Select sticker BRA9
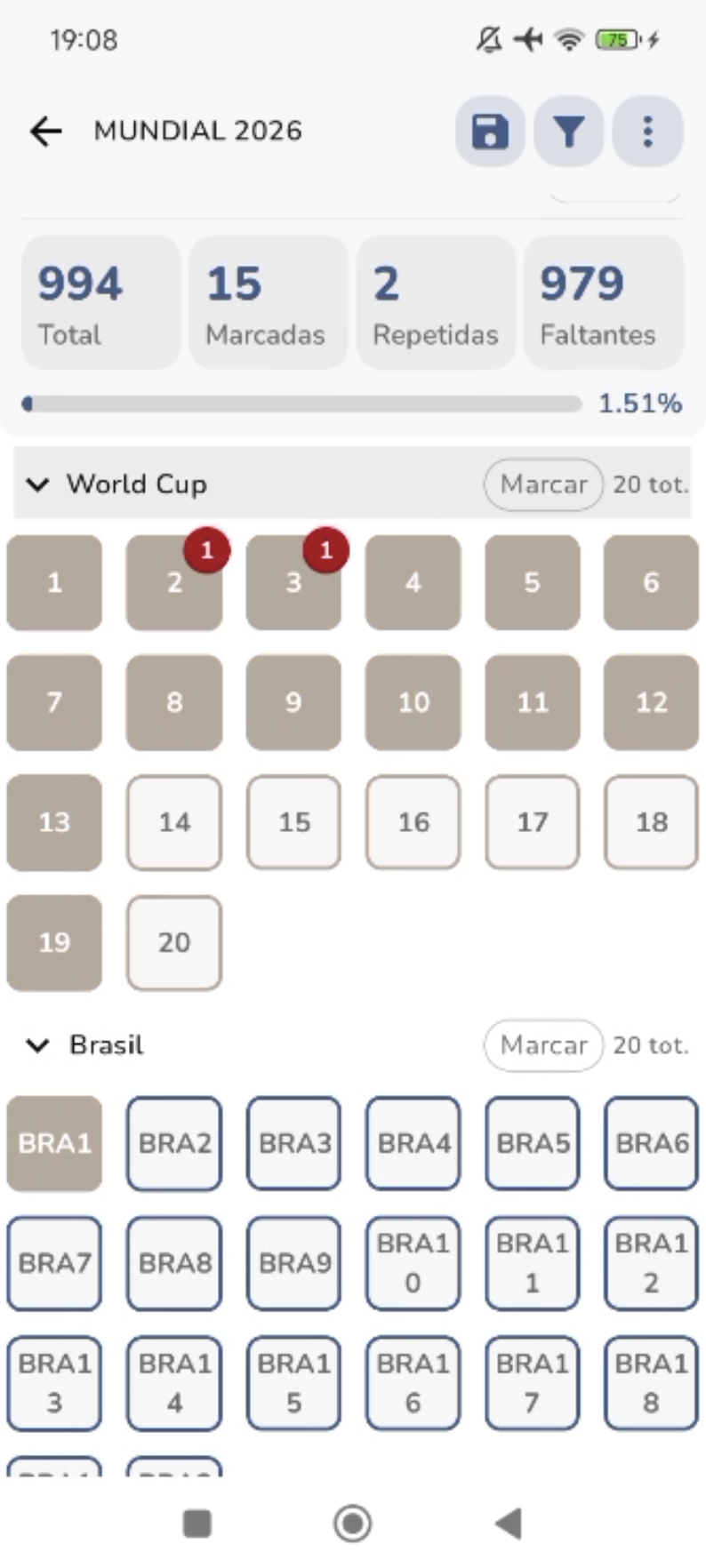Image resolution: width=706 pixels, height=1568 pixels. click(x=293, y=1263)
